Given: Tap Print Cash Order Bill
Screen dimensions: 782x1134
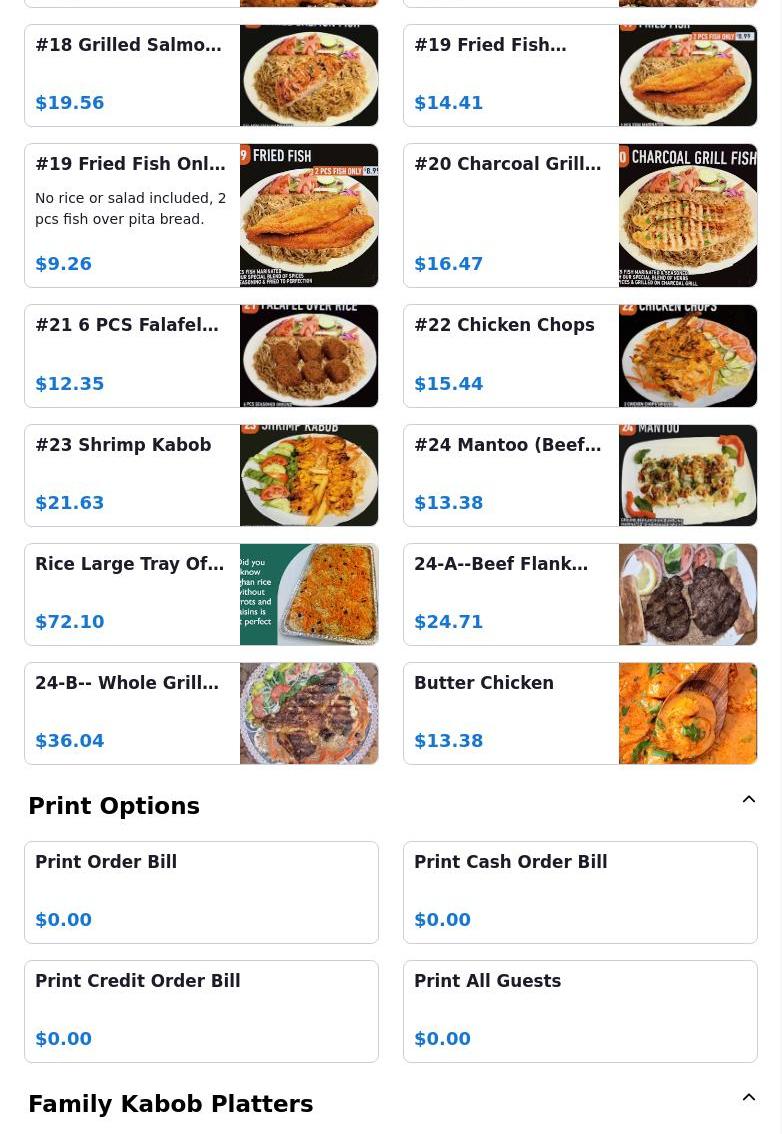Looking at the screenshot, I should (580, 892).
